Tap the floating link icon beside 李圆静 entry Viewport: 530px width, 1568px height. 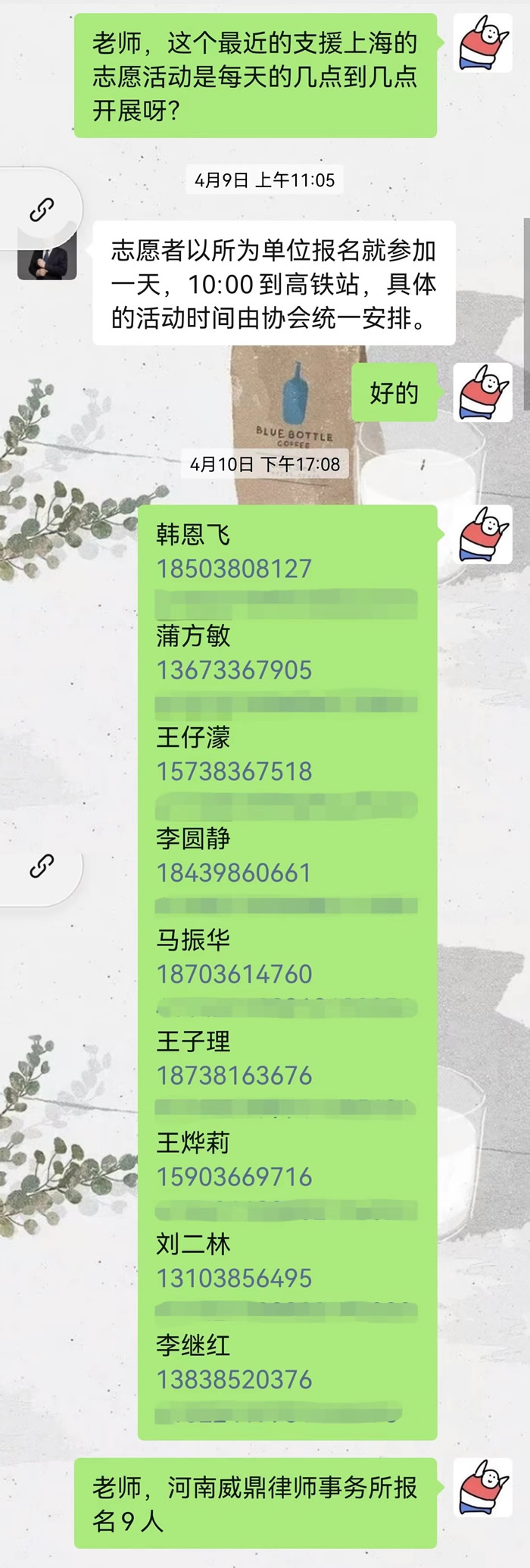pos(41,866)
